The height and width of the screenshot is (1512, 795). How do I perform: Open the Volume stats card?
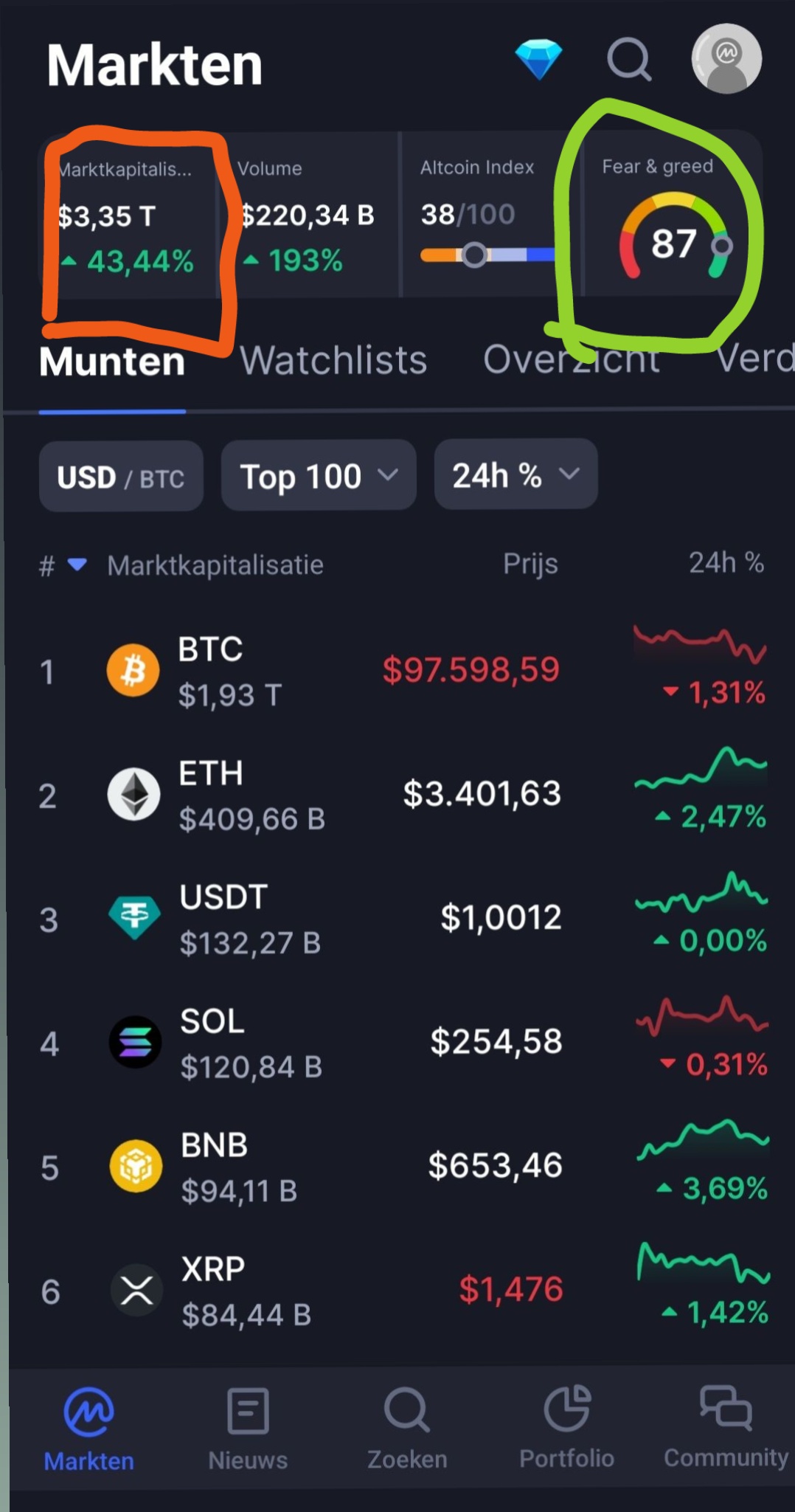310,215
